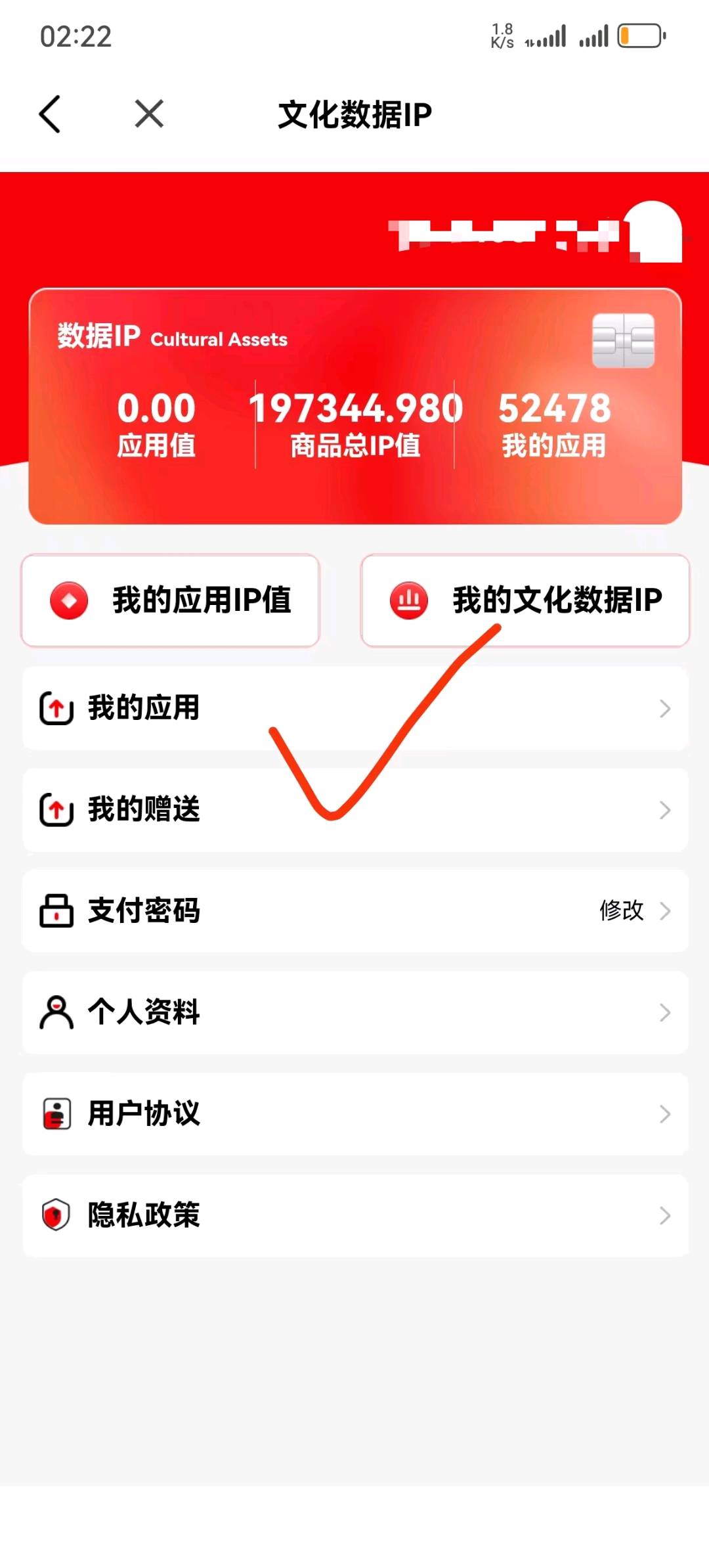709x1568 pixels.
Task: Tap the battery indicator in status bar
Action: pos(640,36)
